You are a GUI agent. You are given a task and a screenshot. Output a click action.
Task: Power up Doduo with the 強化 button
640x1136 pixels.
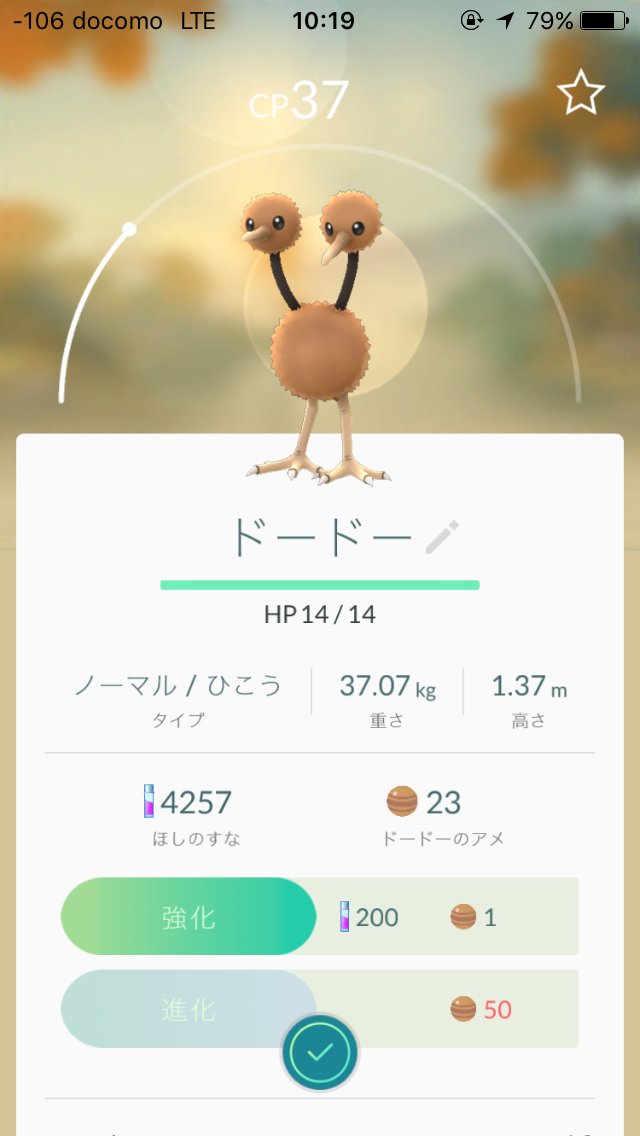[189, 916]
